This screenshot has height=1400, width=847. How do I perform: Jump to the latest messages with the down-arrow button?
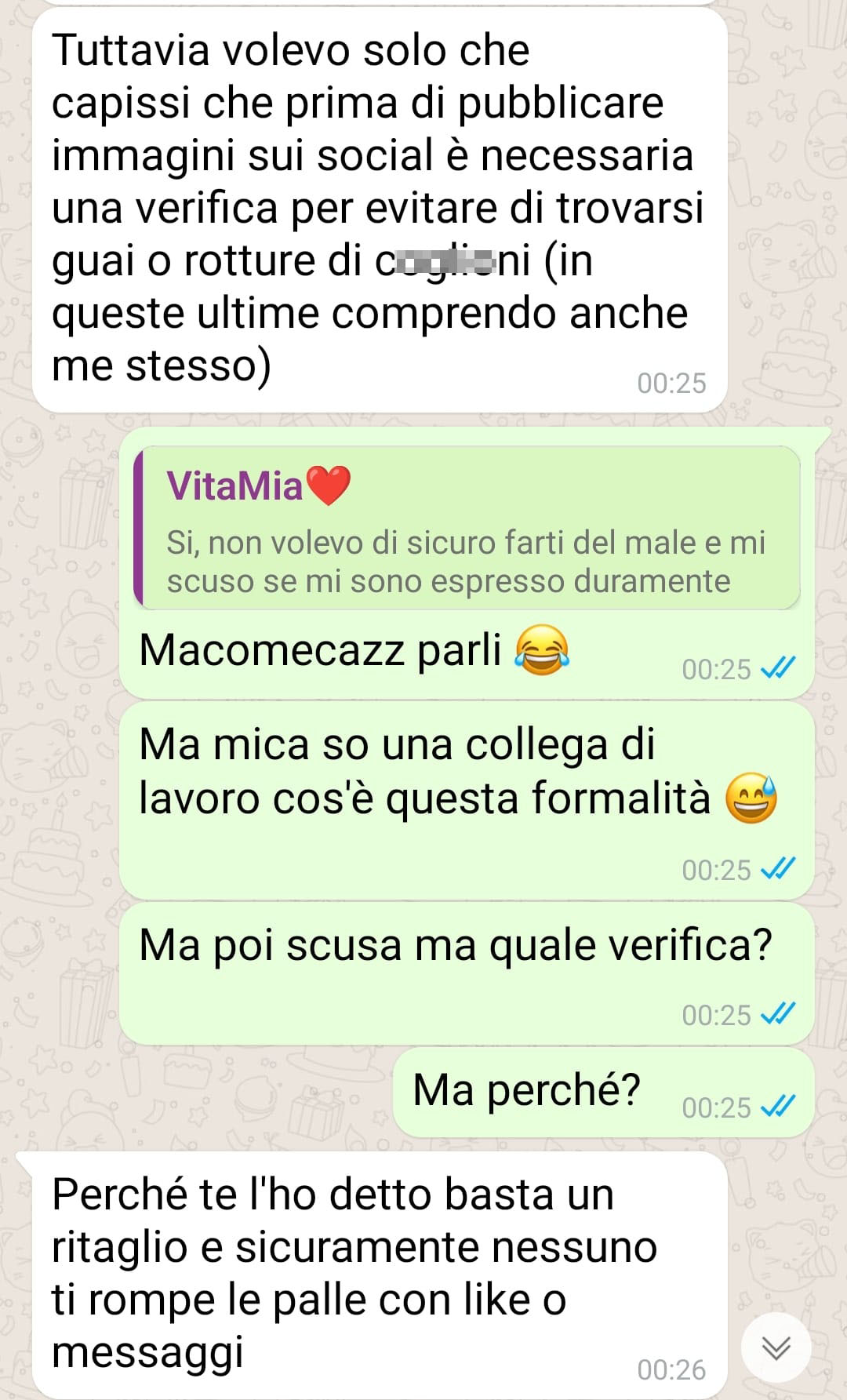click(x=776, y=1348)
